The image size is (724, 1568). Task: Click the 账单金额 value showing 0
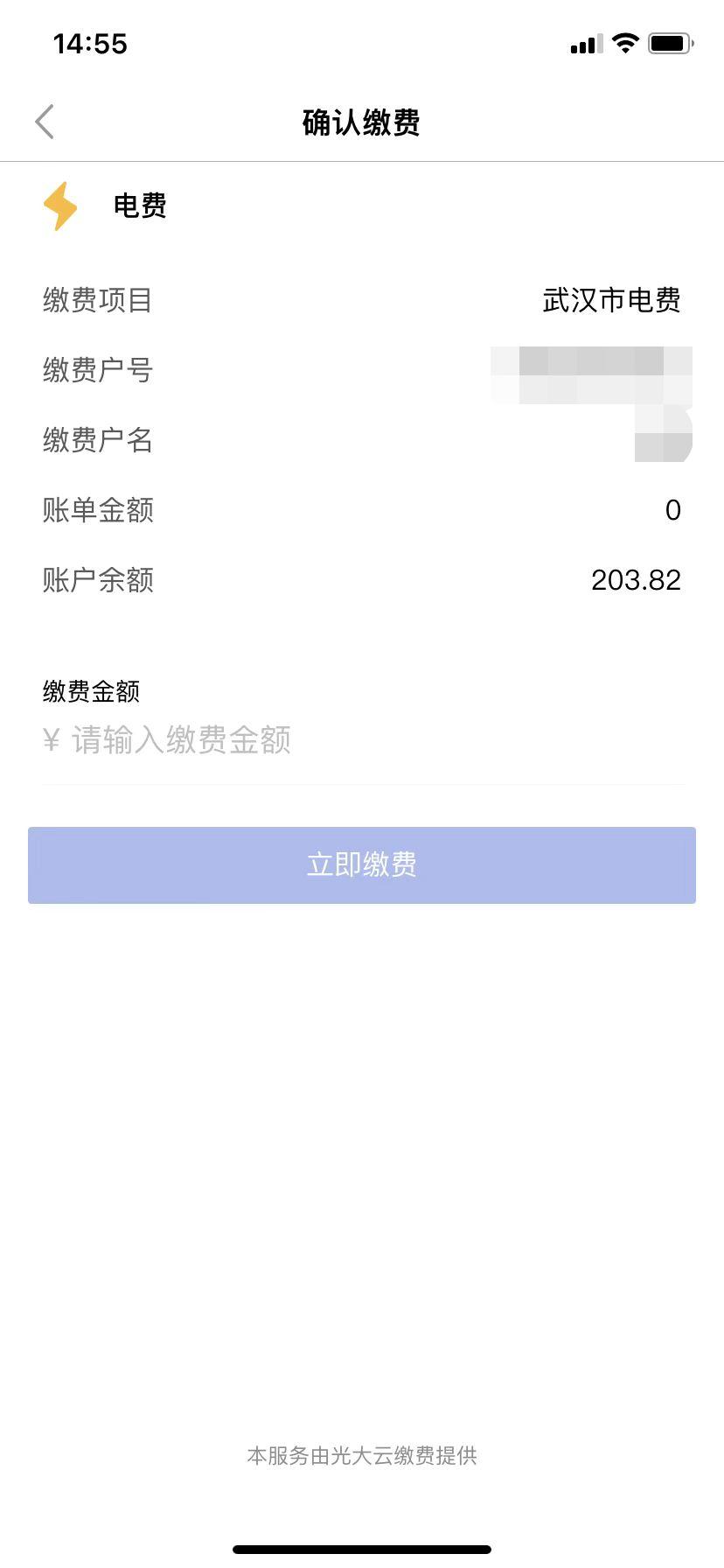point(673,511)
